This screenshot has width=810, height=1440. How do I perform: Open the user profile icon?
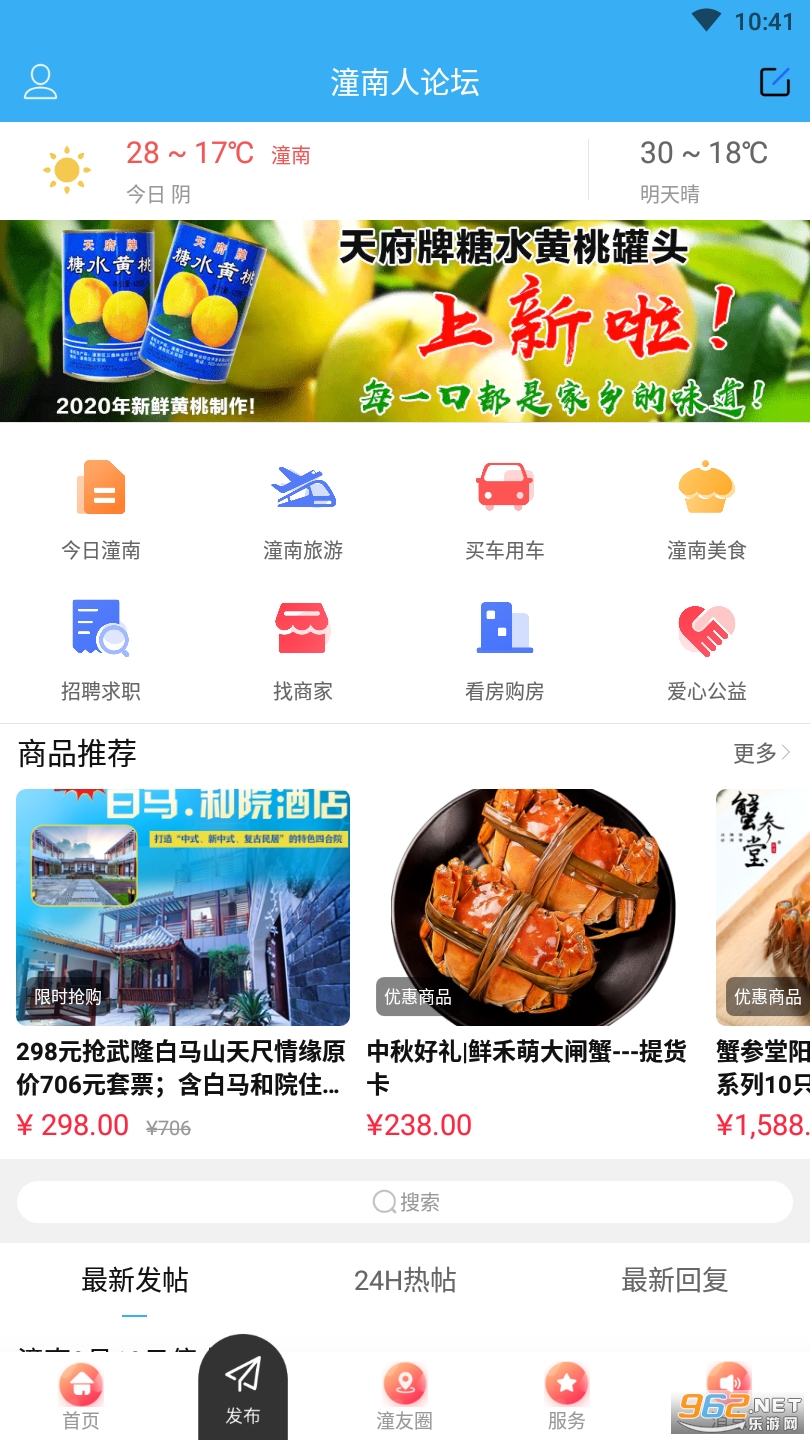point(40,81)
